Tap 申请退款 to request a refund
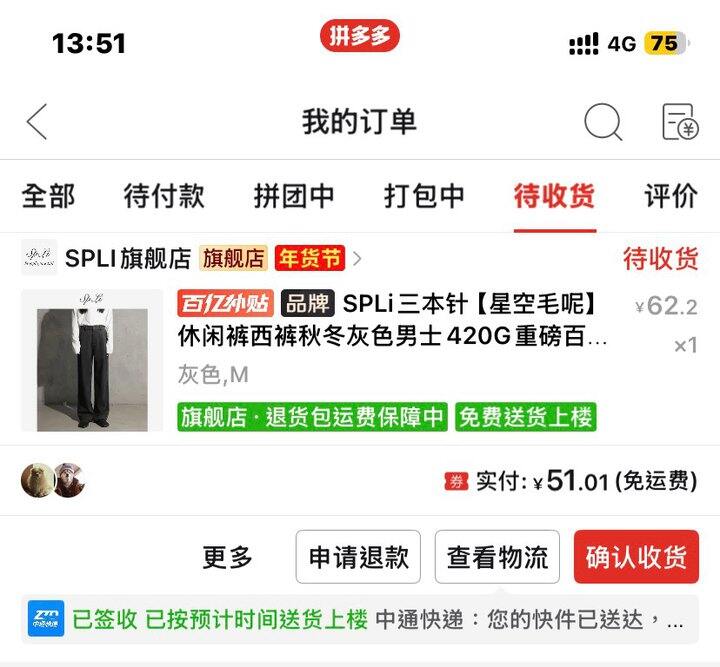 [x=358, y=557]
